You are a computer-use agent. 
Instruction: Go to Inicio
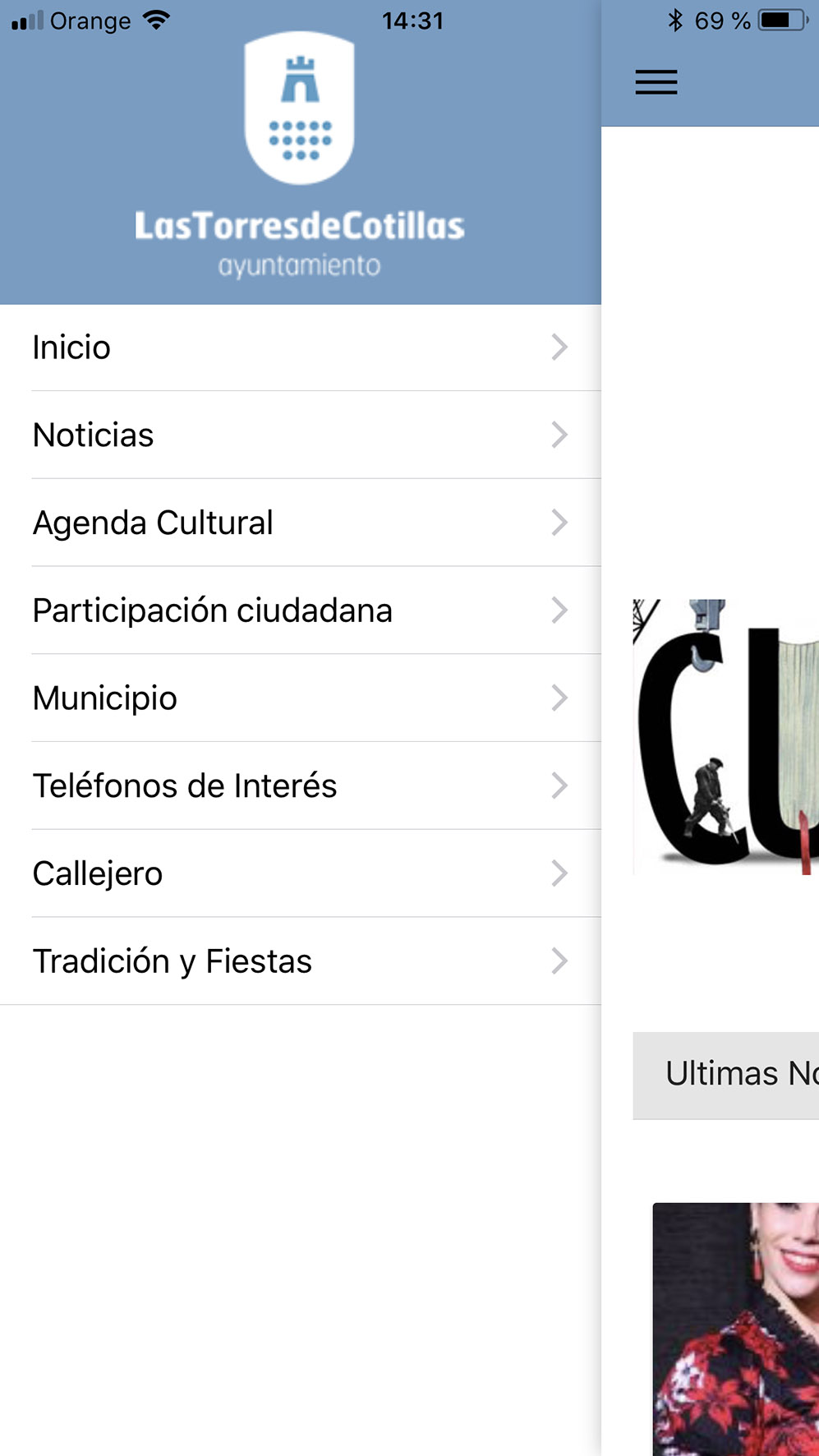pos(300,348)
